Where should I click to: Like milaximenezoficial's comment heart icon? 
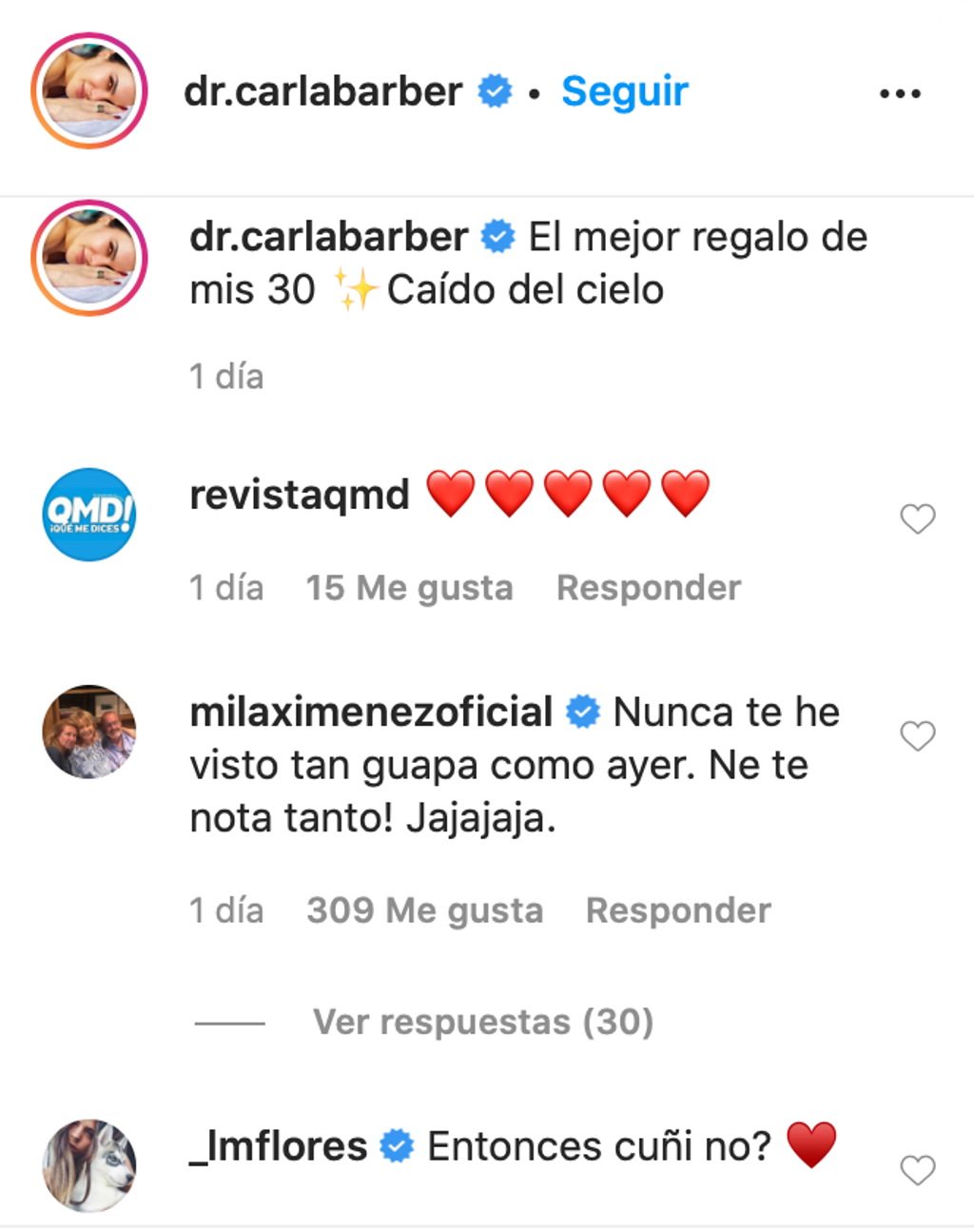[x=916, y=733]
